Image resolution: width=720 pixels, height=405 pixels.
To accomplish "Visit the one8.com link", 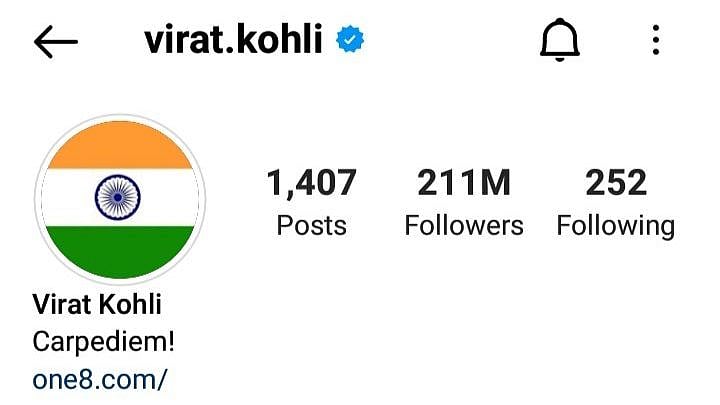I will 100,379.
